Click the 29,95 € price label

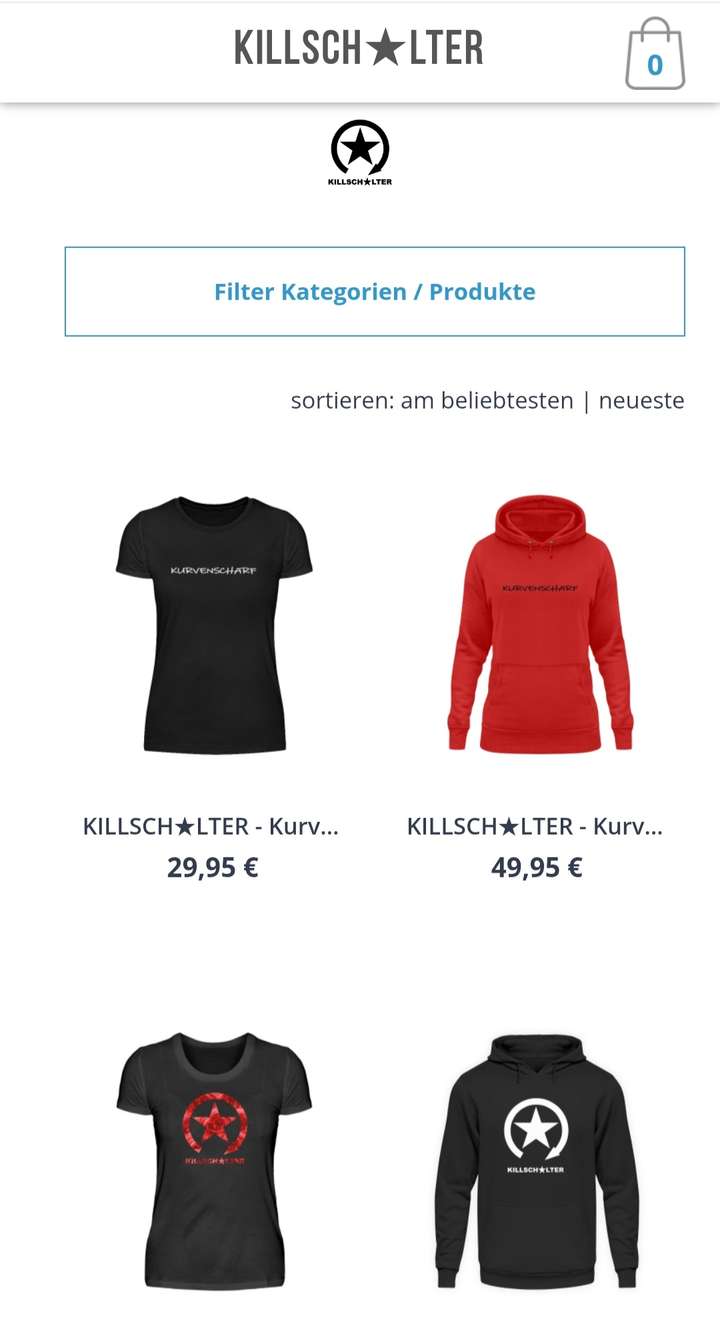click(x=211, y=866)
